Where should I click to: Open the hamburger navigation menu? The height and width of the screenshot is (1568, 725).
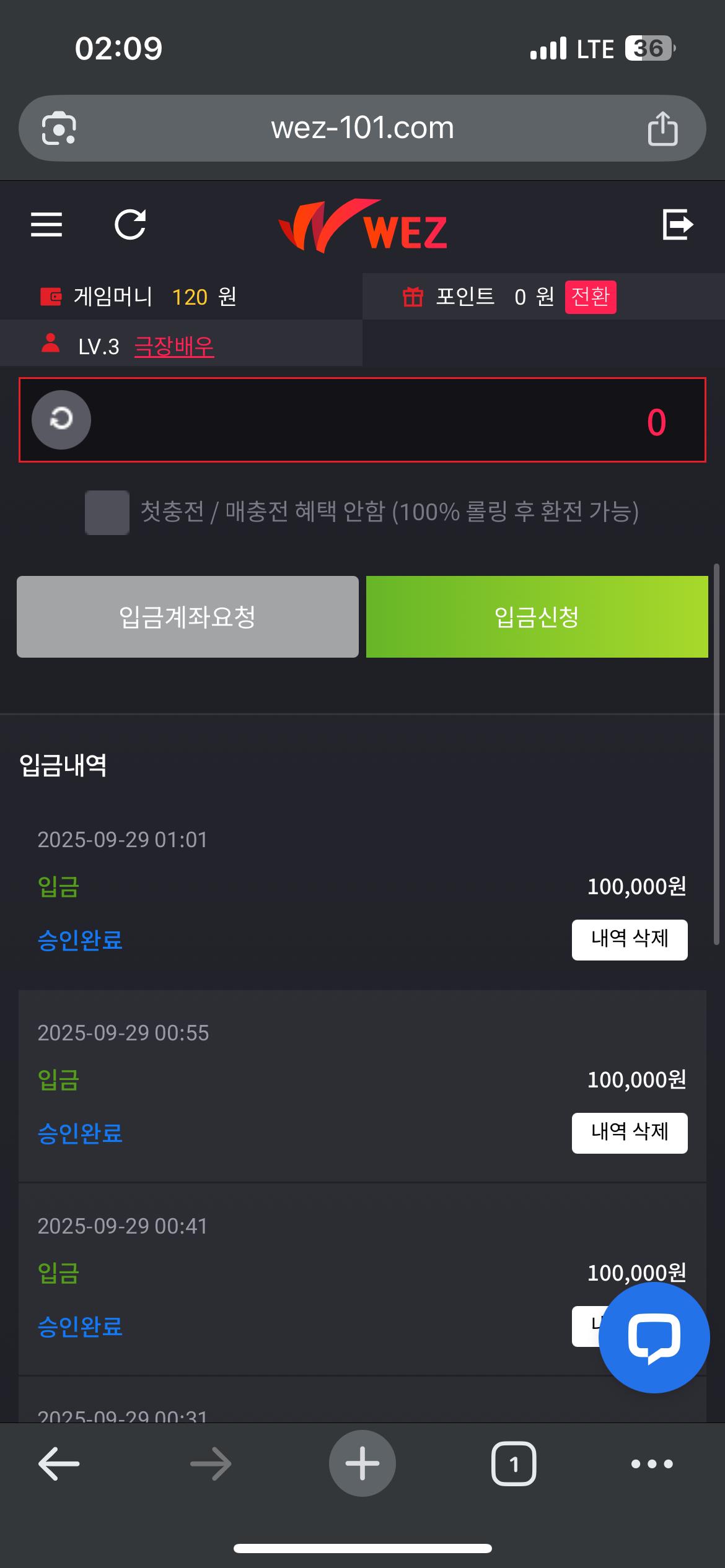pos(46,225)
